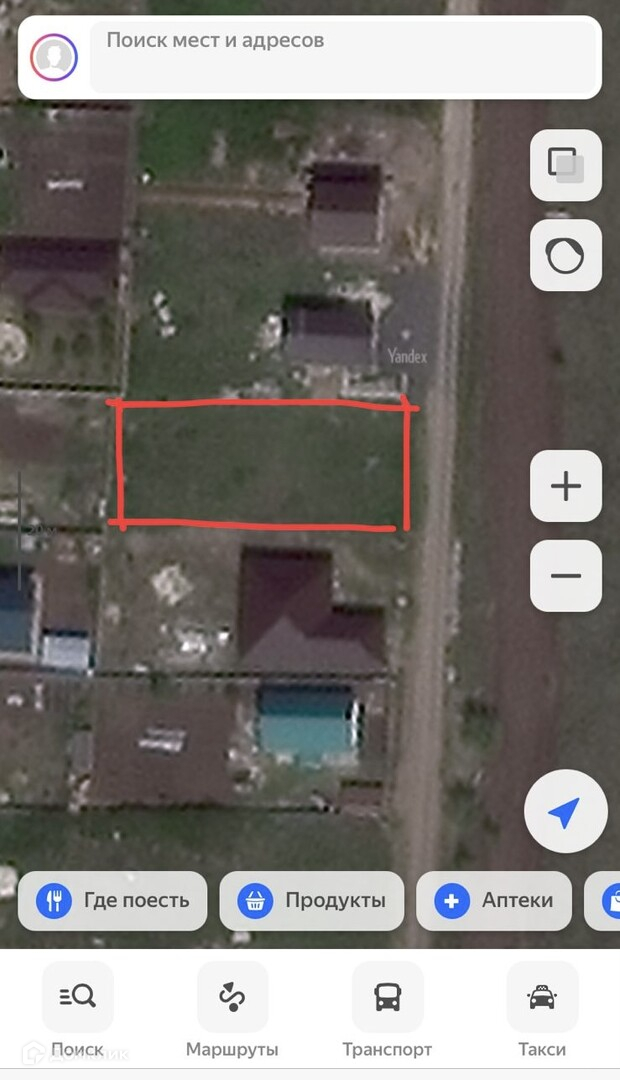
Task: Select the "Где поесть" chip
Action: point(113,901)
